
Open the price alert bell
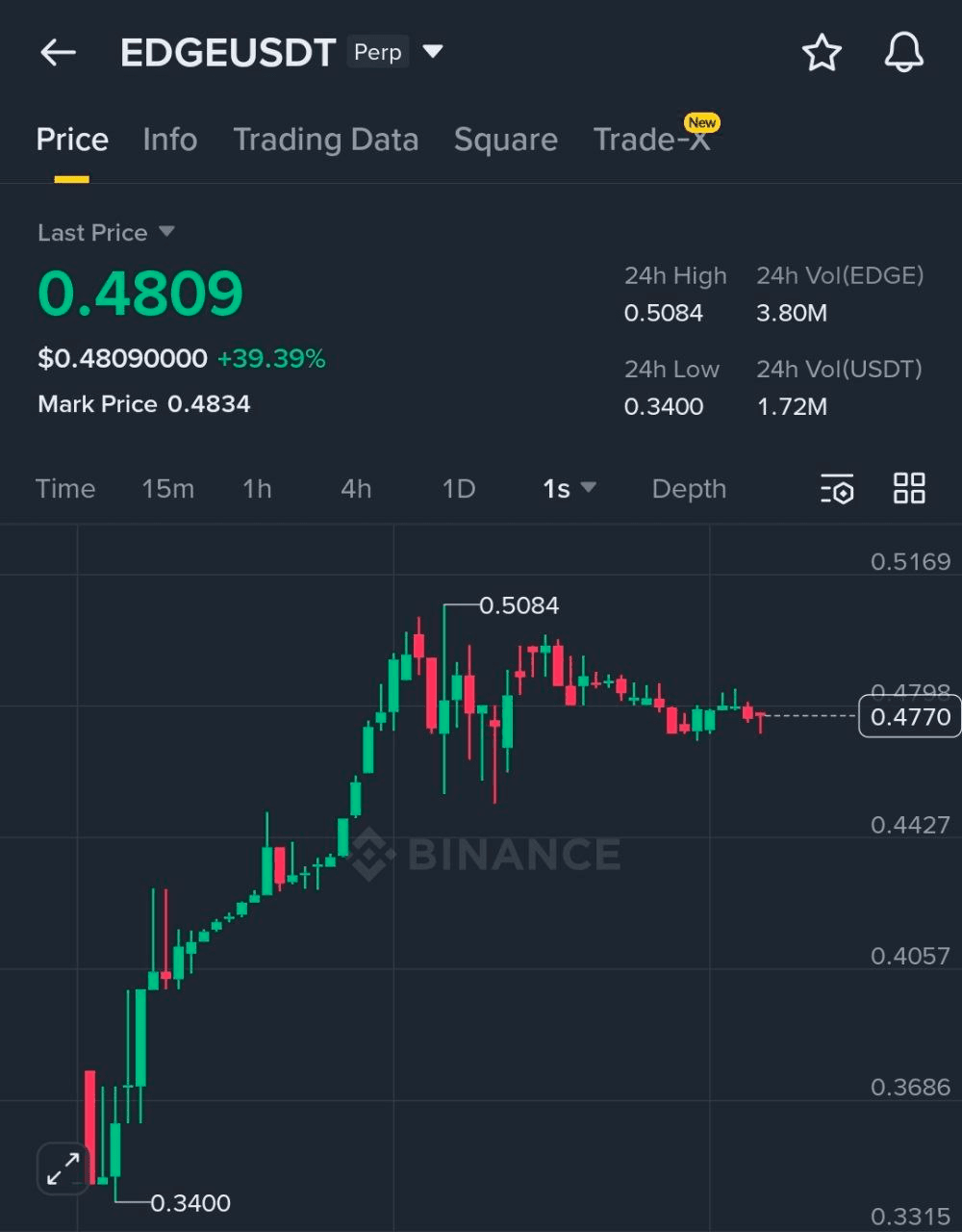[x=903, y=53]
